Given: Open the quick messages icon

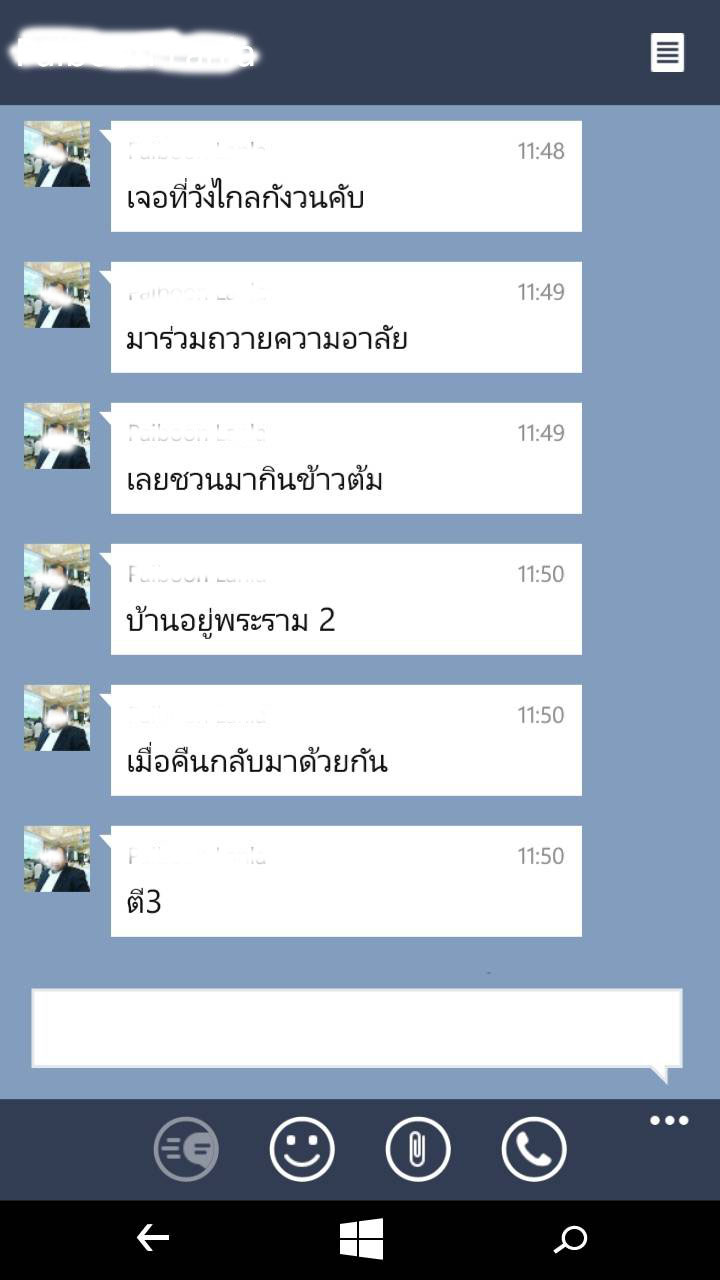Looking at the screenshot, I should [186, 1150].
